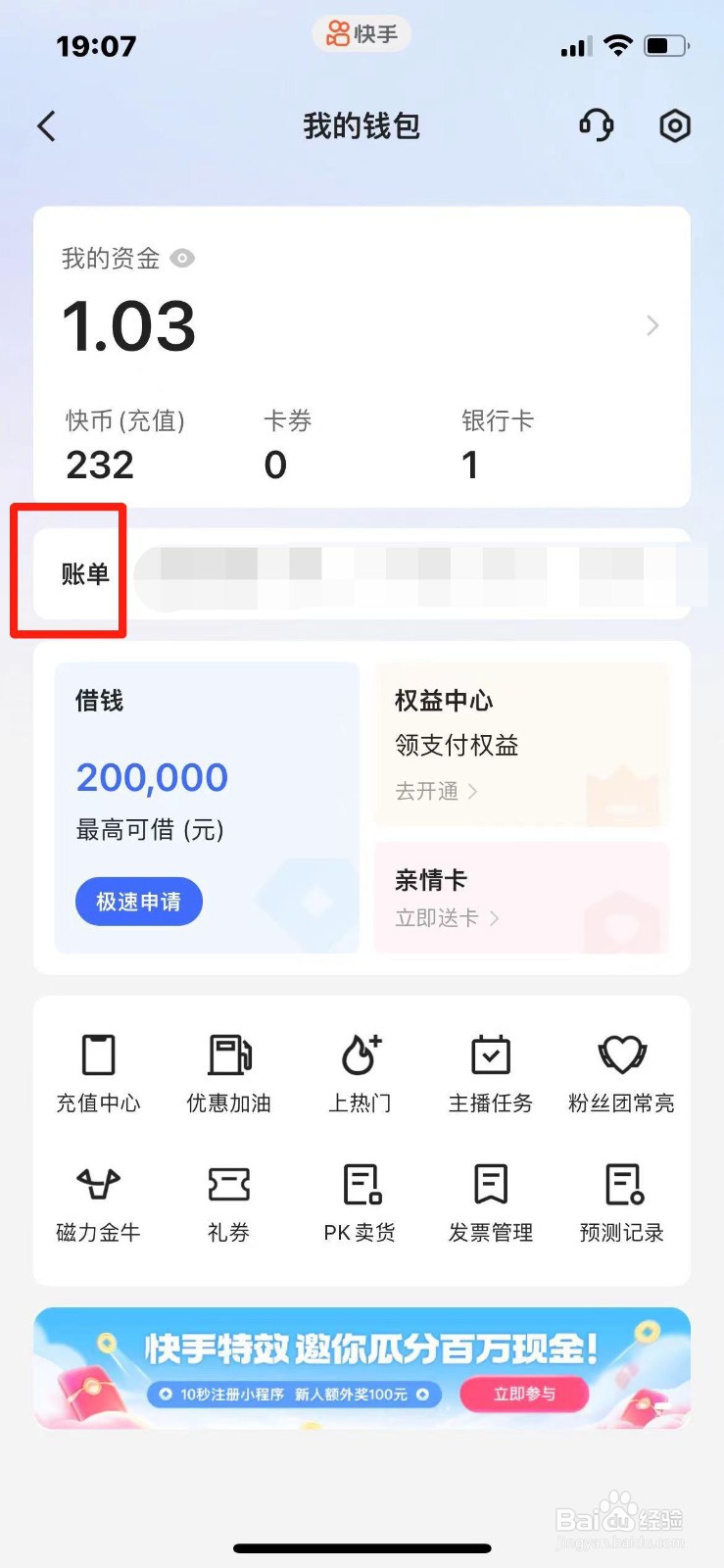Toggle visibility of 我的资金 balance
This screenshot has width=724, height=1568.
point(181,258)
